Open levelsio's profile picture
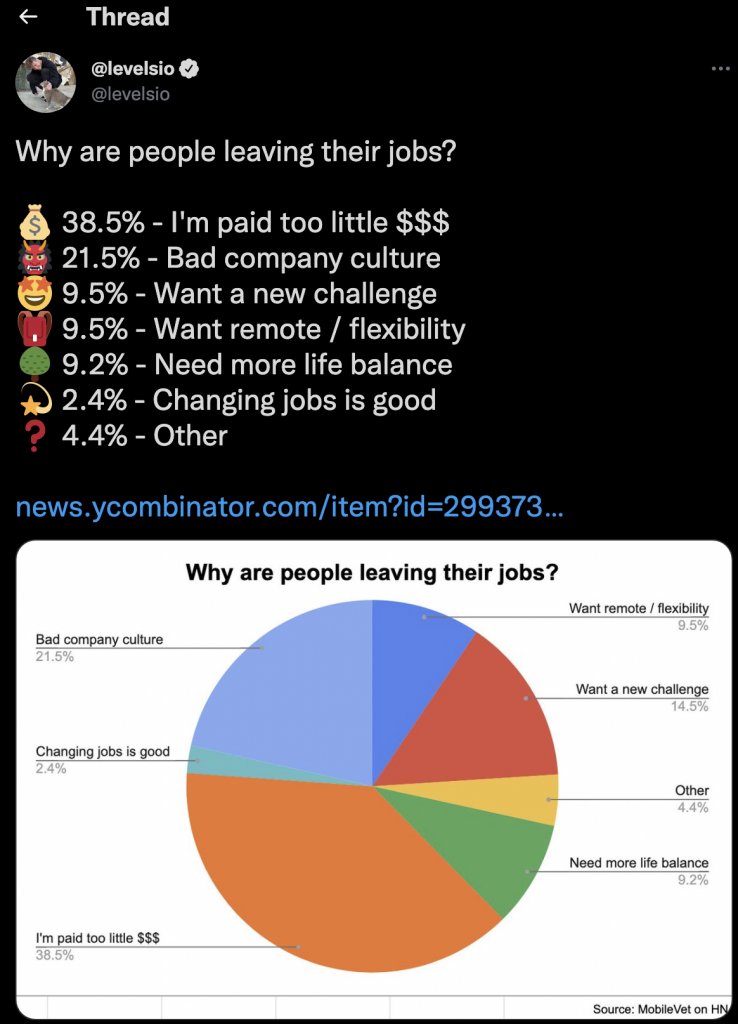The height and width of the screenshot is (1024, 738). (46, 81)
